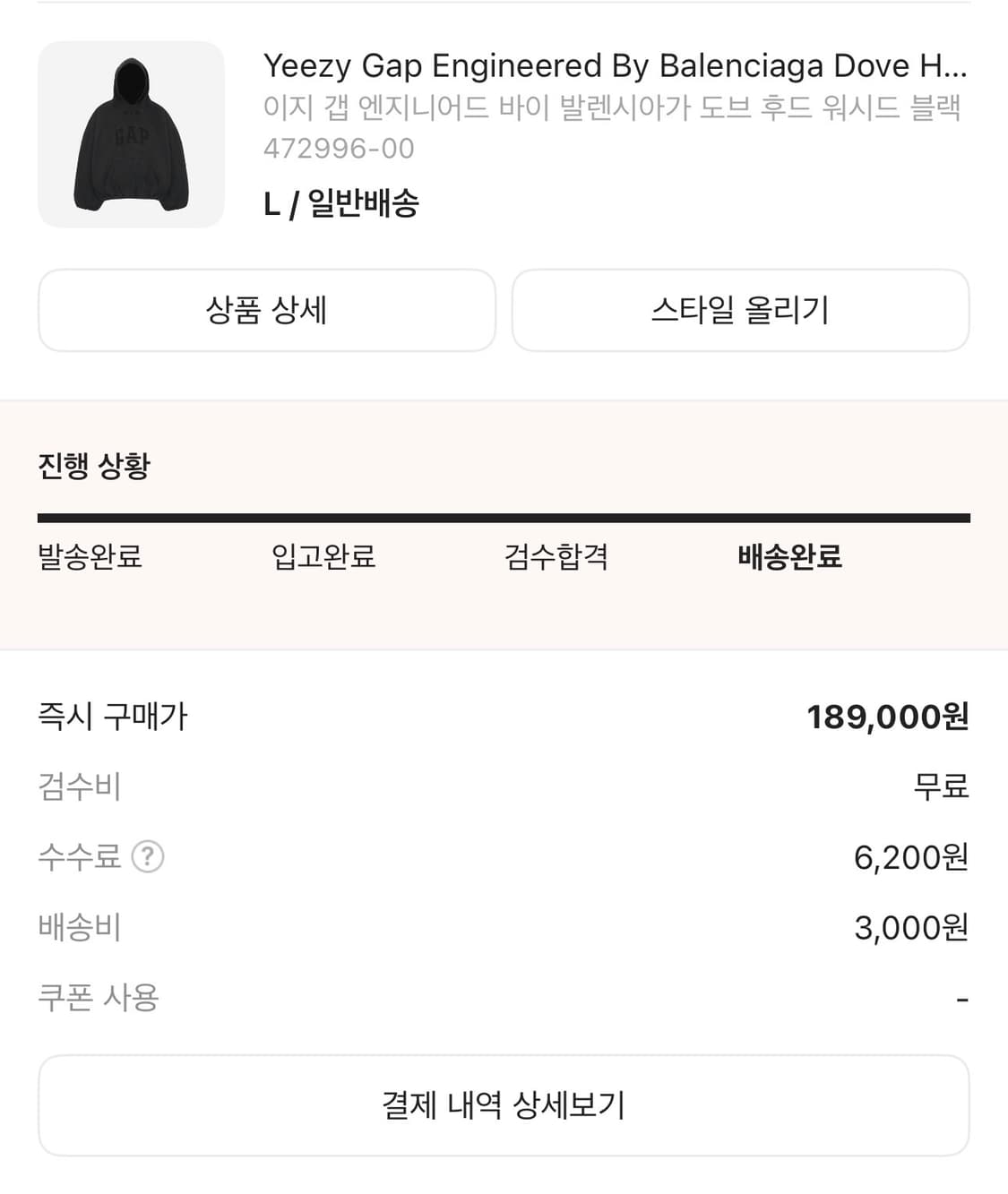The image size is (1008, 1194).
Task: Click 스타일 올리기 to upload a style
Action: coord(740,310)
